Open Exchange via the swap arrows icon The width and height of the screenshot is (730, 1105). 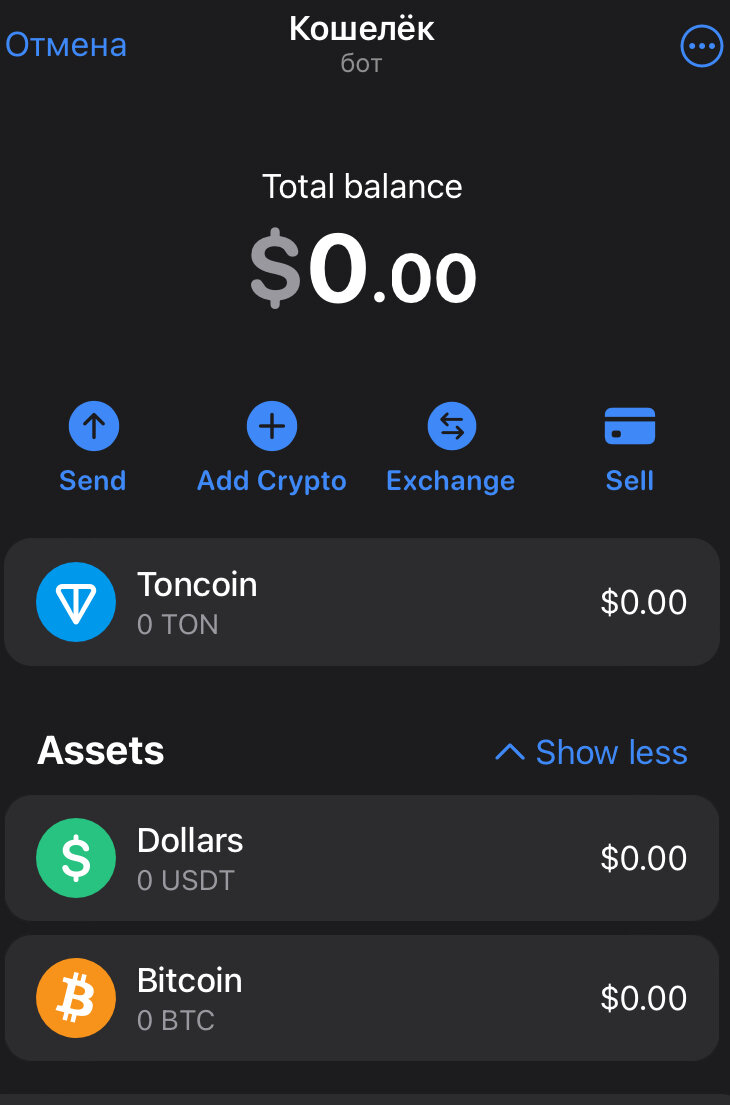(x=450, y=425)
